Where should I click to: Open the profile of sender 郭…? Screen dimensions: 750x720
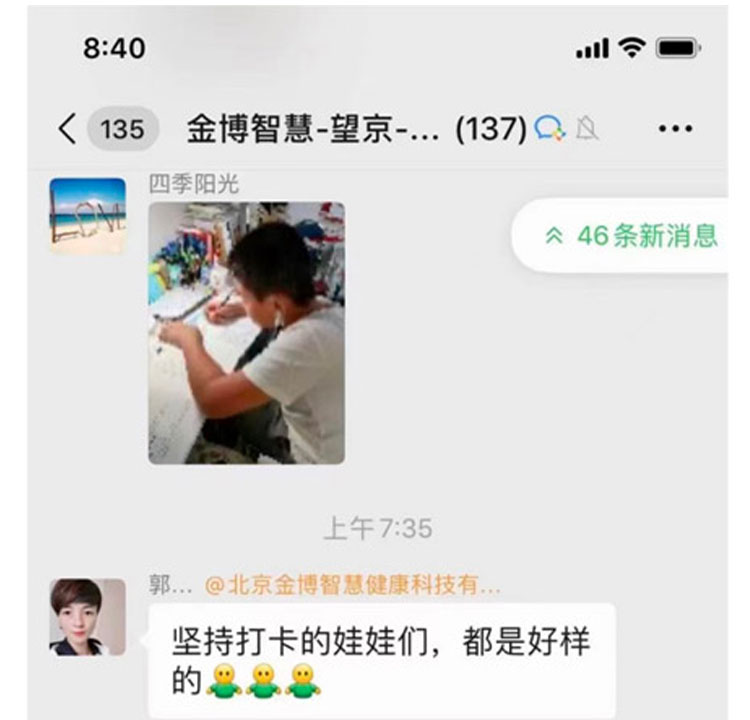[x=88, y=617]
